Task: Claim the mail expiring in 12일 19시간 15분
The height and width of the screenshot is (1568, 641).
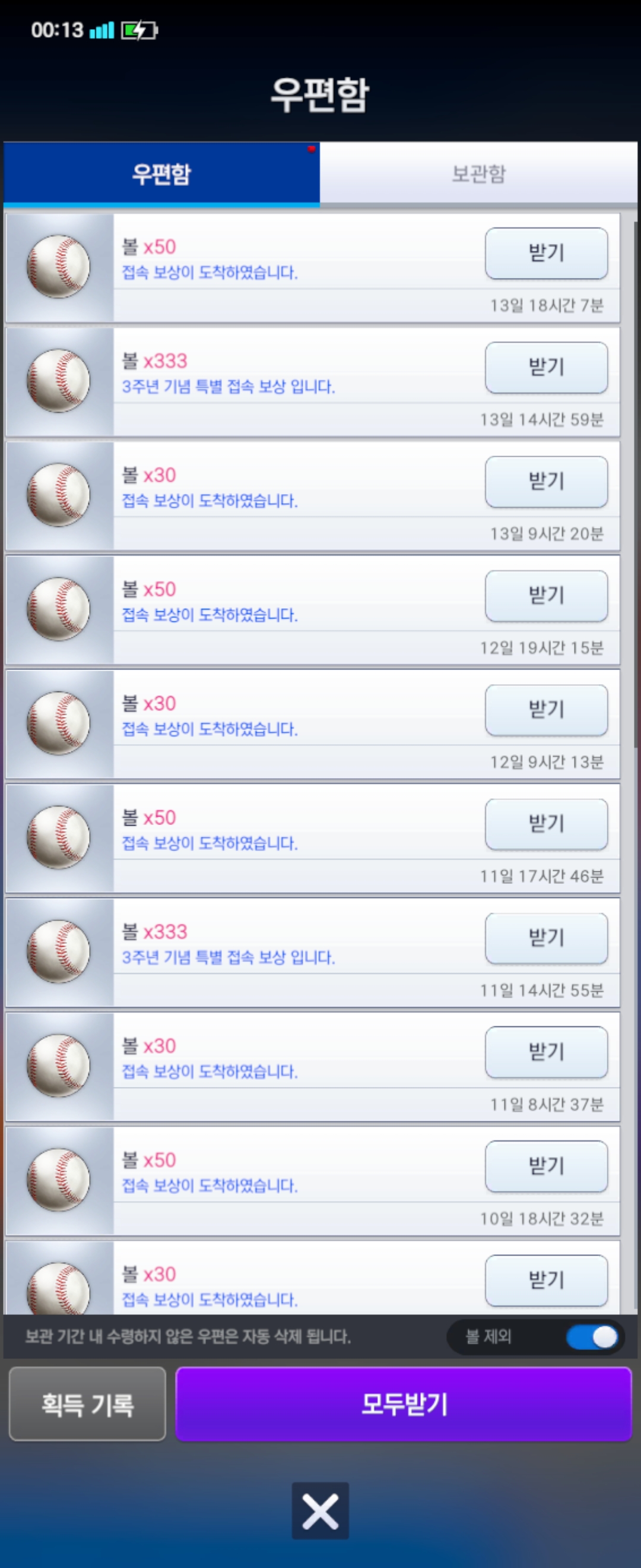Action: 546,596
